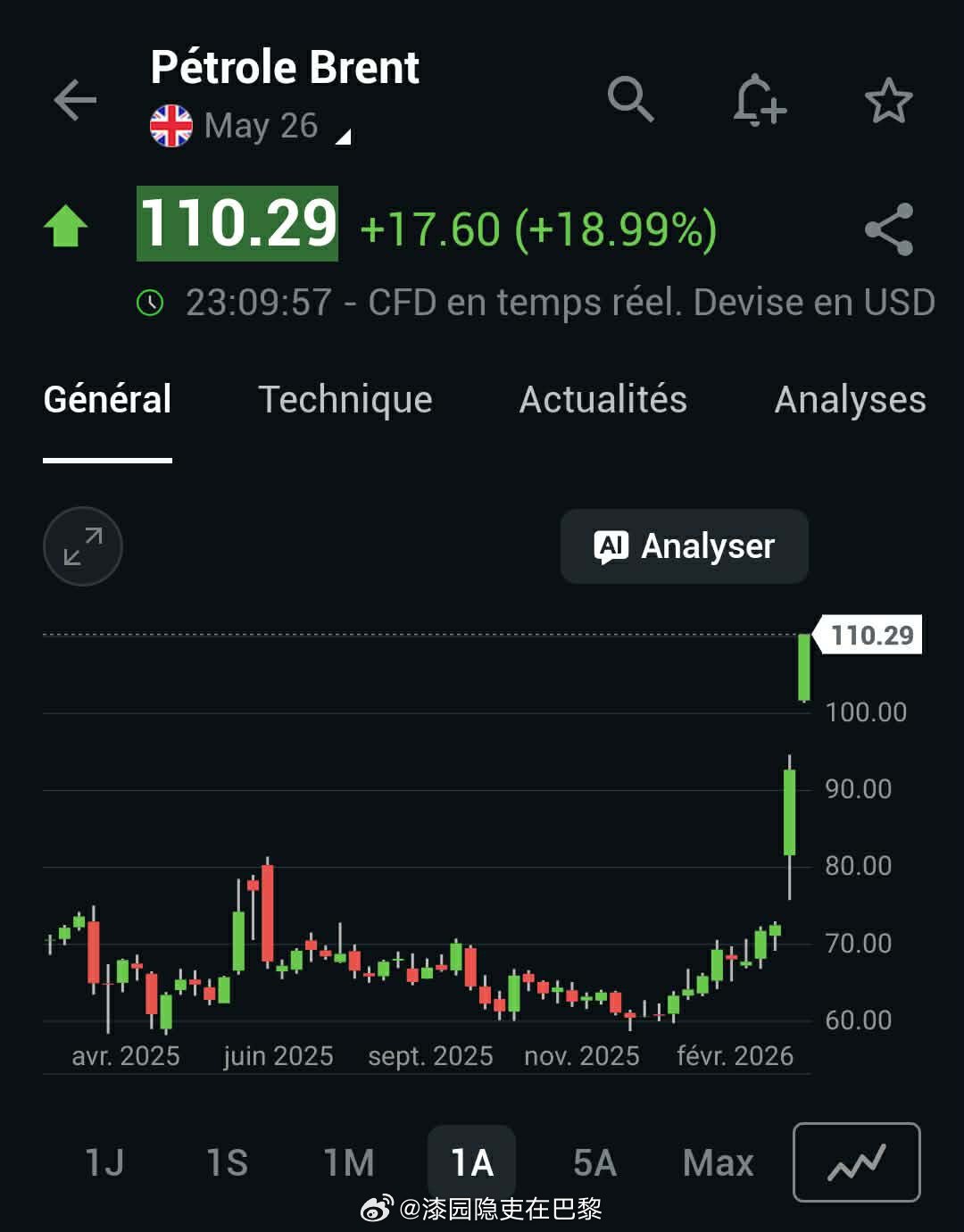This screenshot has height=1232, width=964.
Task: Launch the AI Analyser
Action: coord(684,546)
